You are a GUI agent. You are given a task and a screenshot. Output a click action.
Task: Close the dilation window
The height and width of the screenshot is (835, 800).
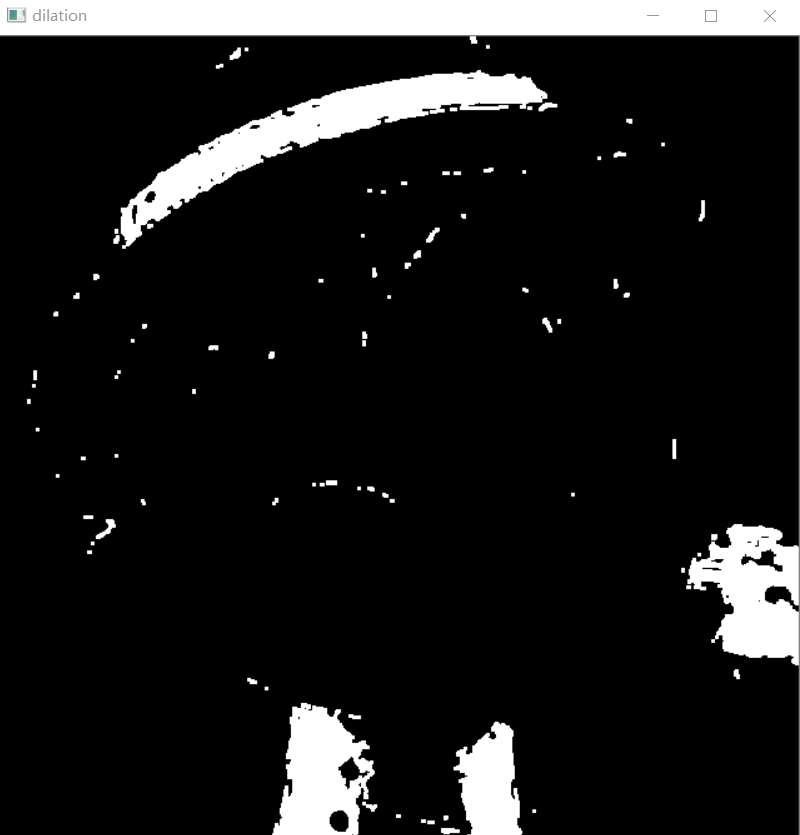[x=769, y=16]
